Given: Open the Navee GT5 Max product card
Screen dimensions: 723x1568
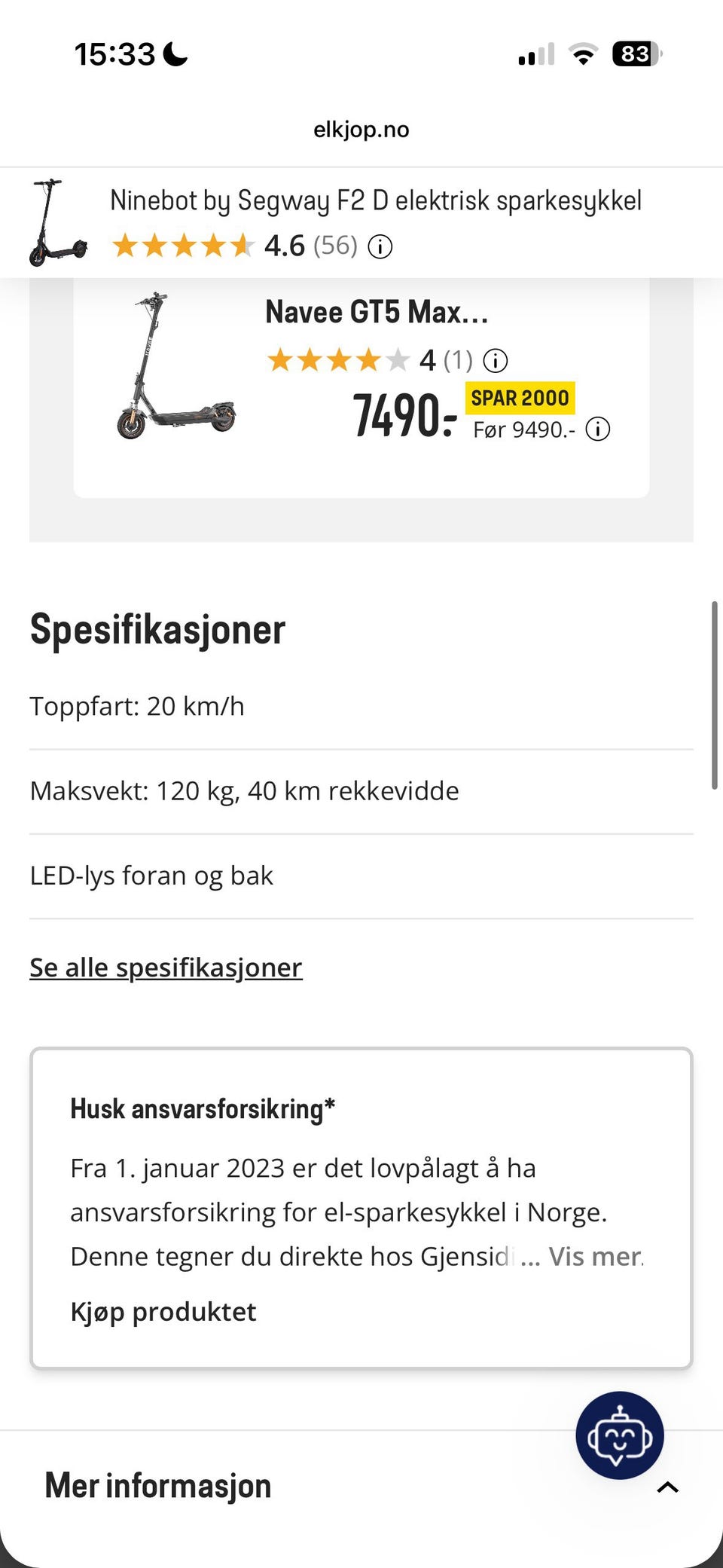Looking at the screenshot, I should [x=361, y=387].
